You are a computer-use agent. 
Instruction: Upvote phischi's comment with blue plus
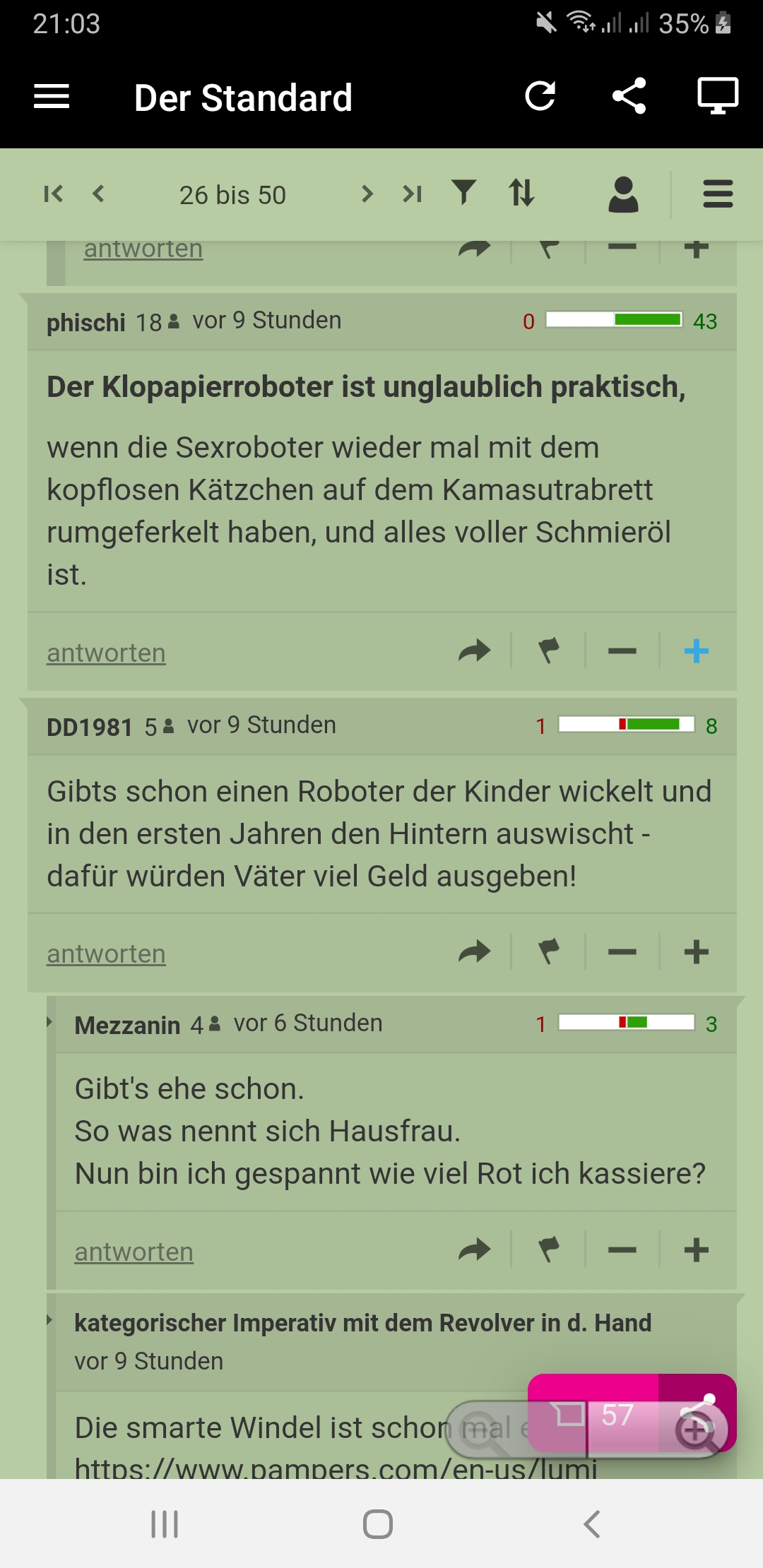click(x=696, y=651)
